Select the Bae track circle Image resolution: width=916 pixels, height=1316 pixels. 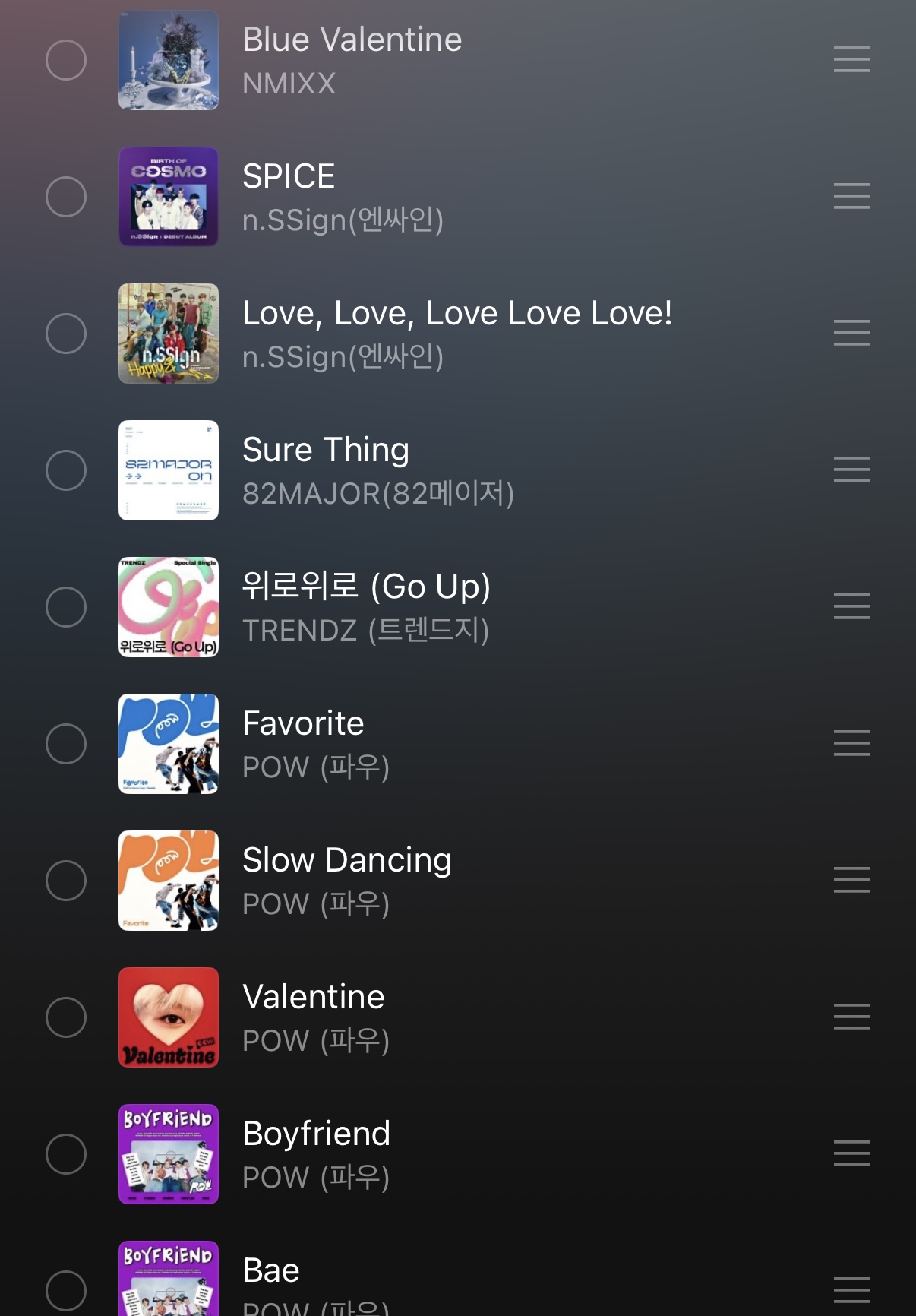point(66,1290)
